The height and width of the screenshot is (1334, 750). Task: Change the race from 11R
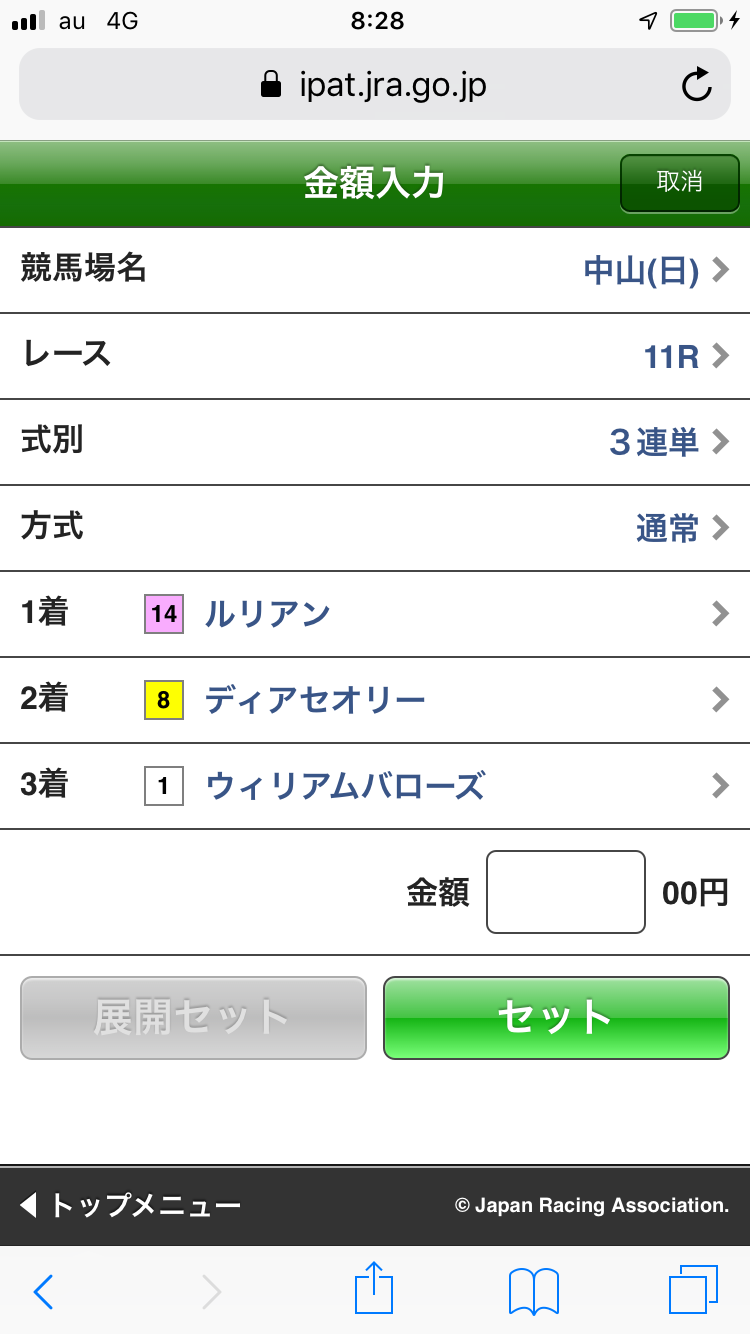coord(375,356)
